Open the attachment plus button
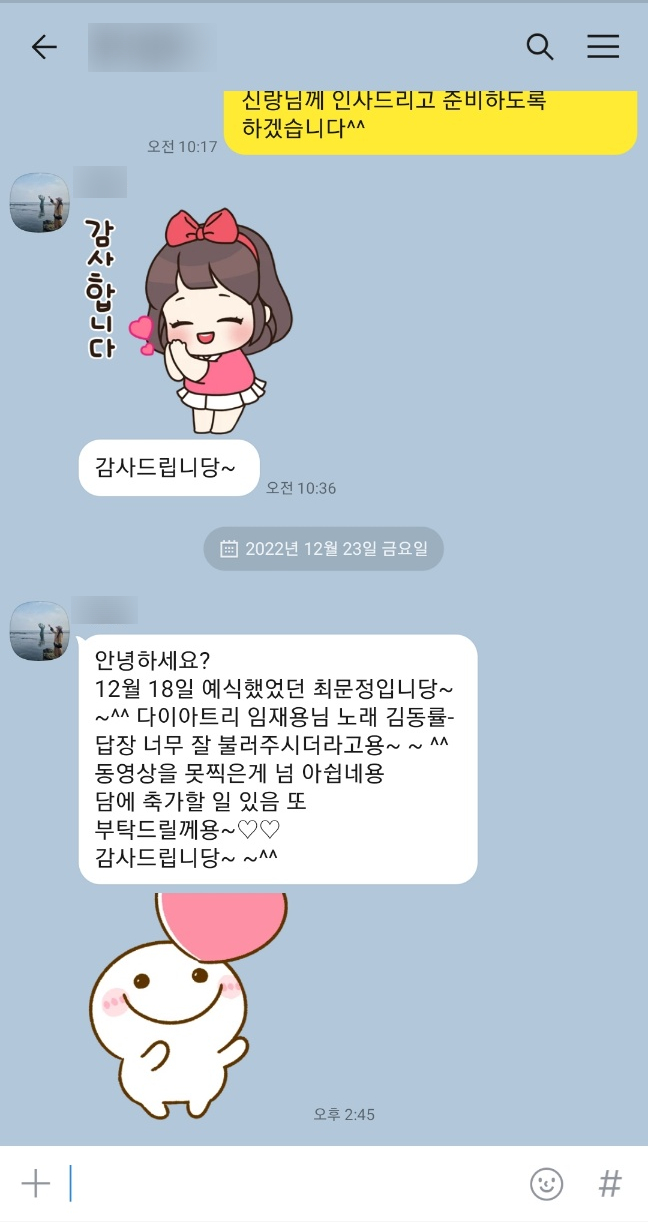The image size is (648, 1222). click(36, 1184)
